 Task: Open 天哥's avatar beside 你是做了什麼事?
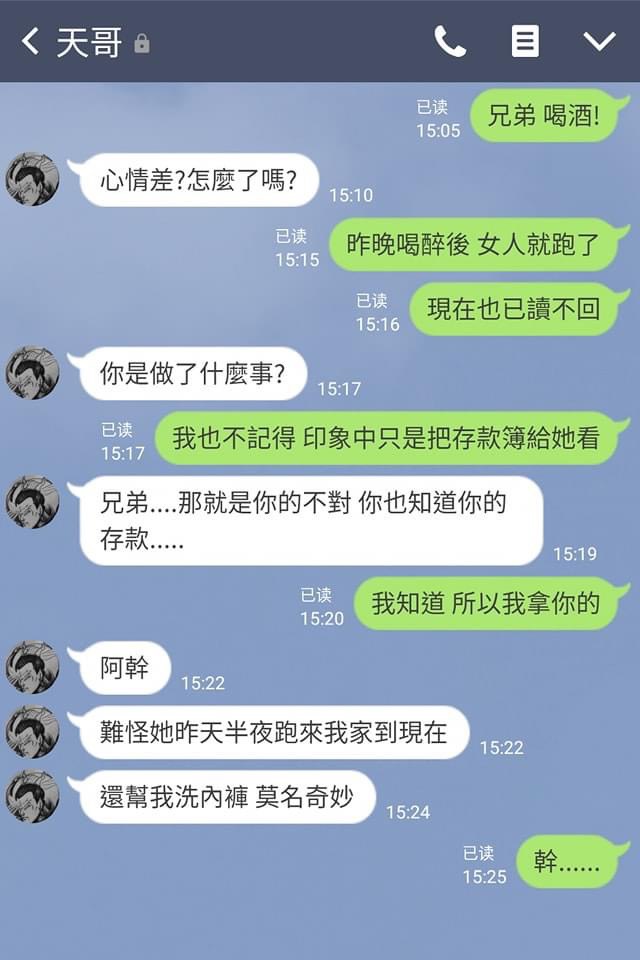32,373
